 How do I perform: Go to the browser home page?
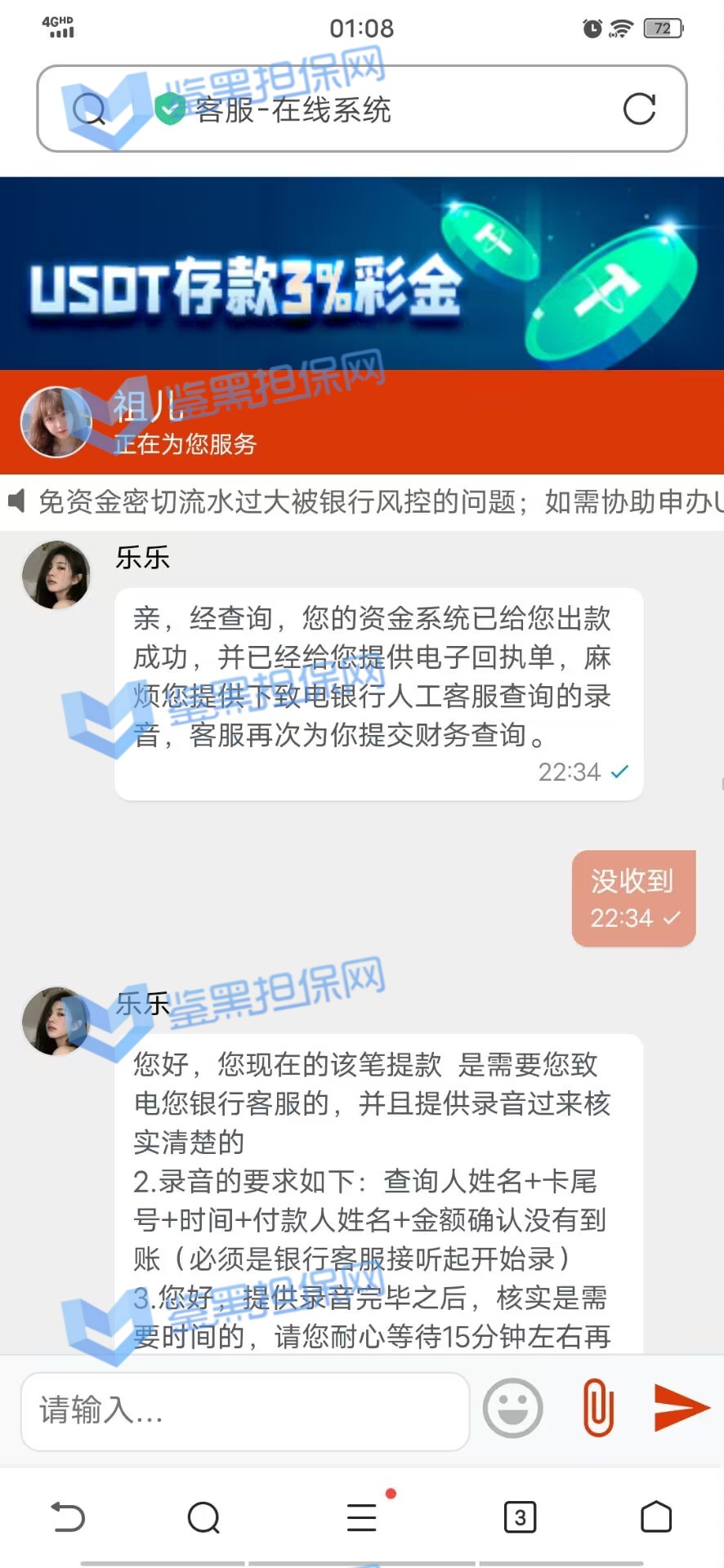[656, 1517]
